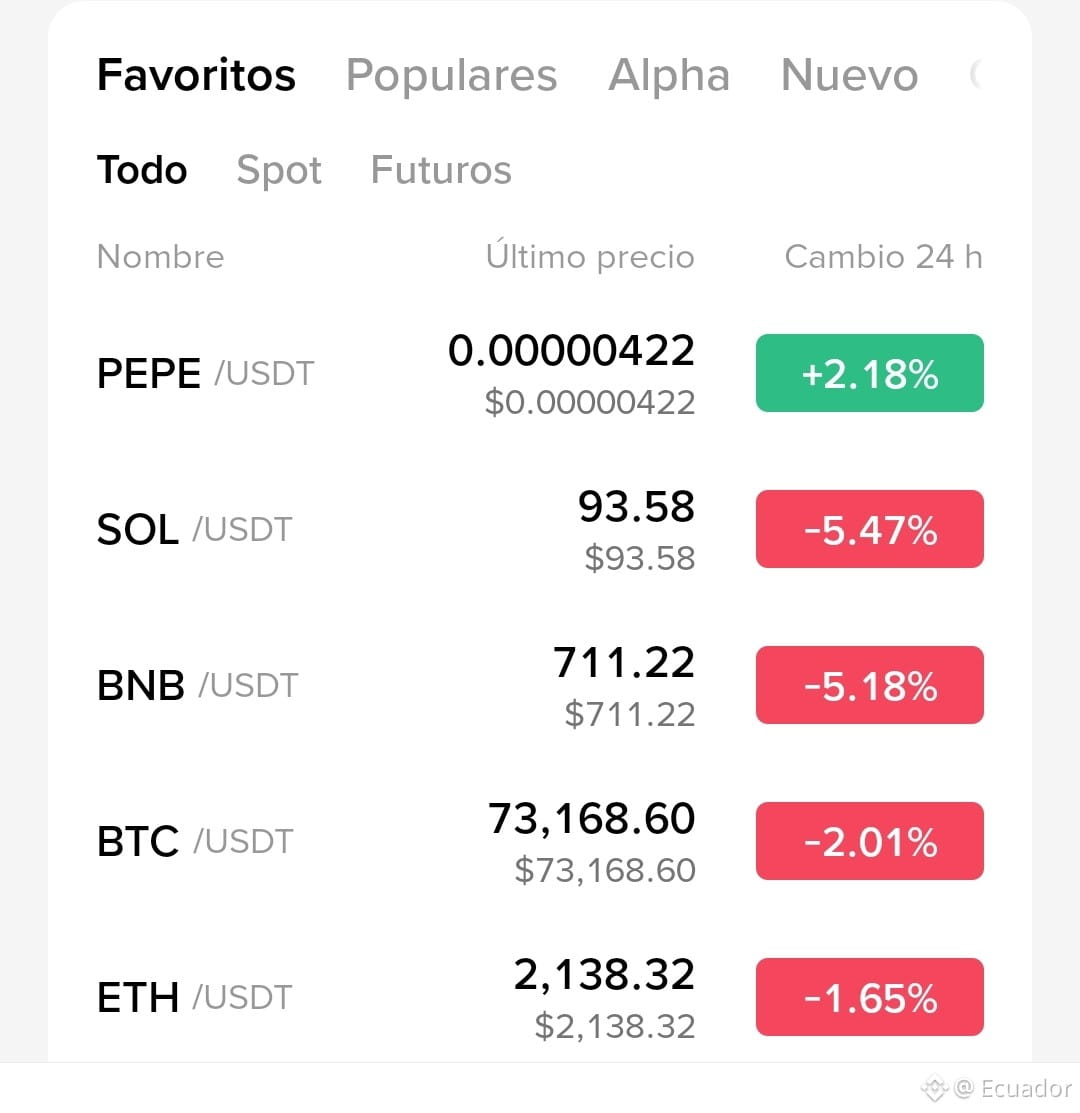1080x1113 pixels.
Task: Open the BNB/USDT pair
Action: (540, 686)
